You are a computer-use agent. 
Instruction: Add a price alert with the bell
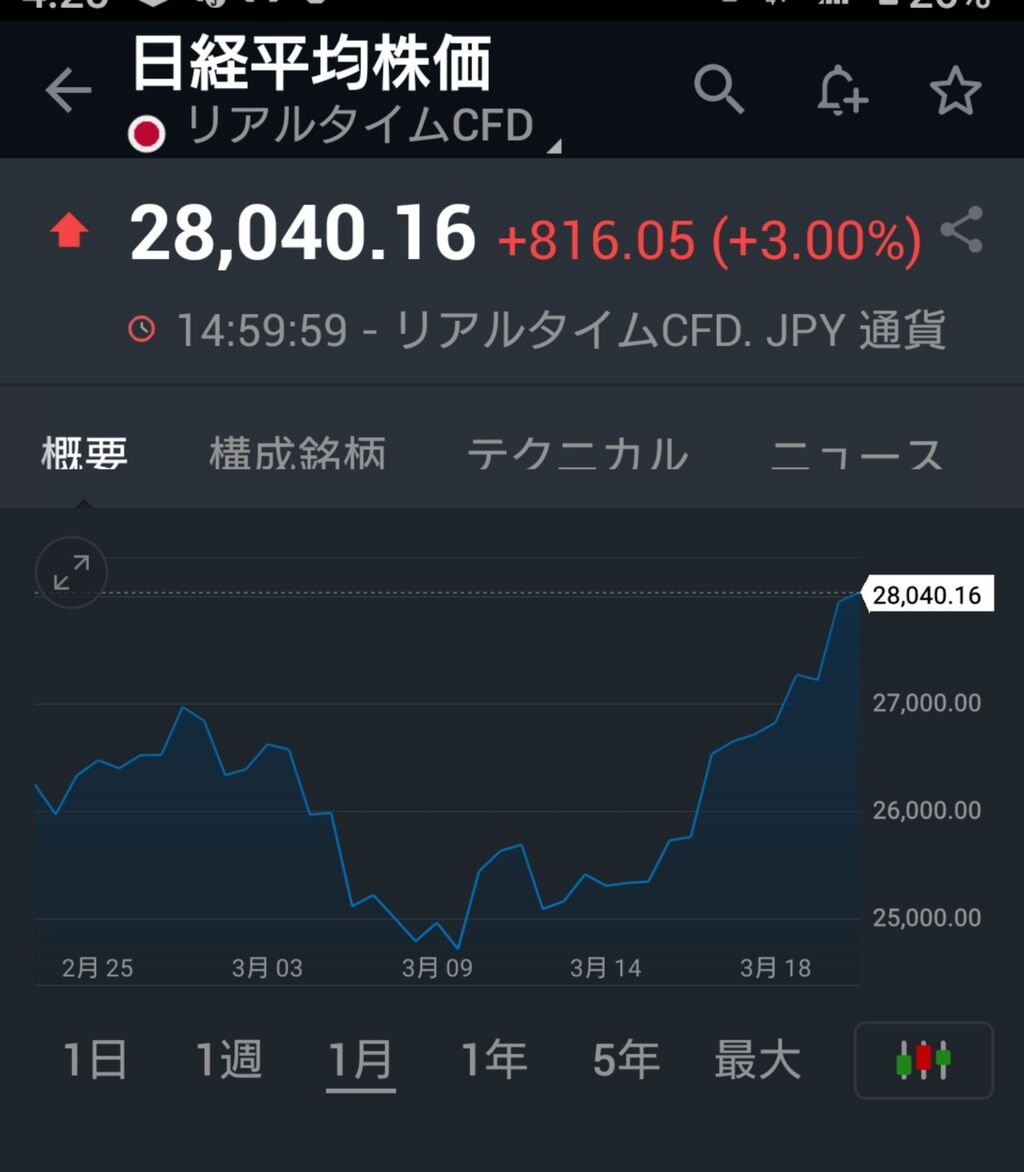841,91
